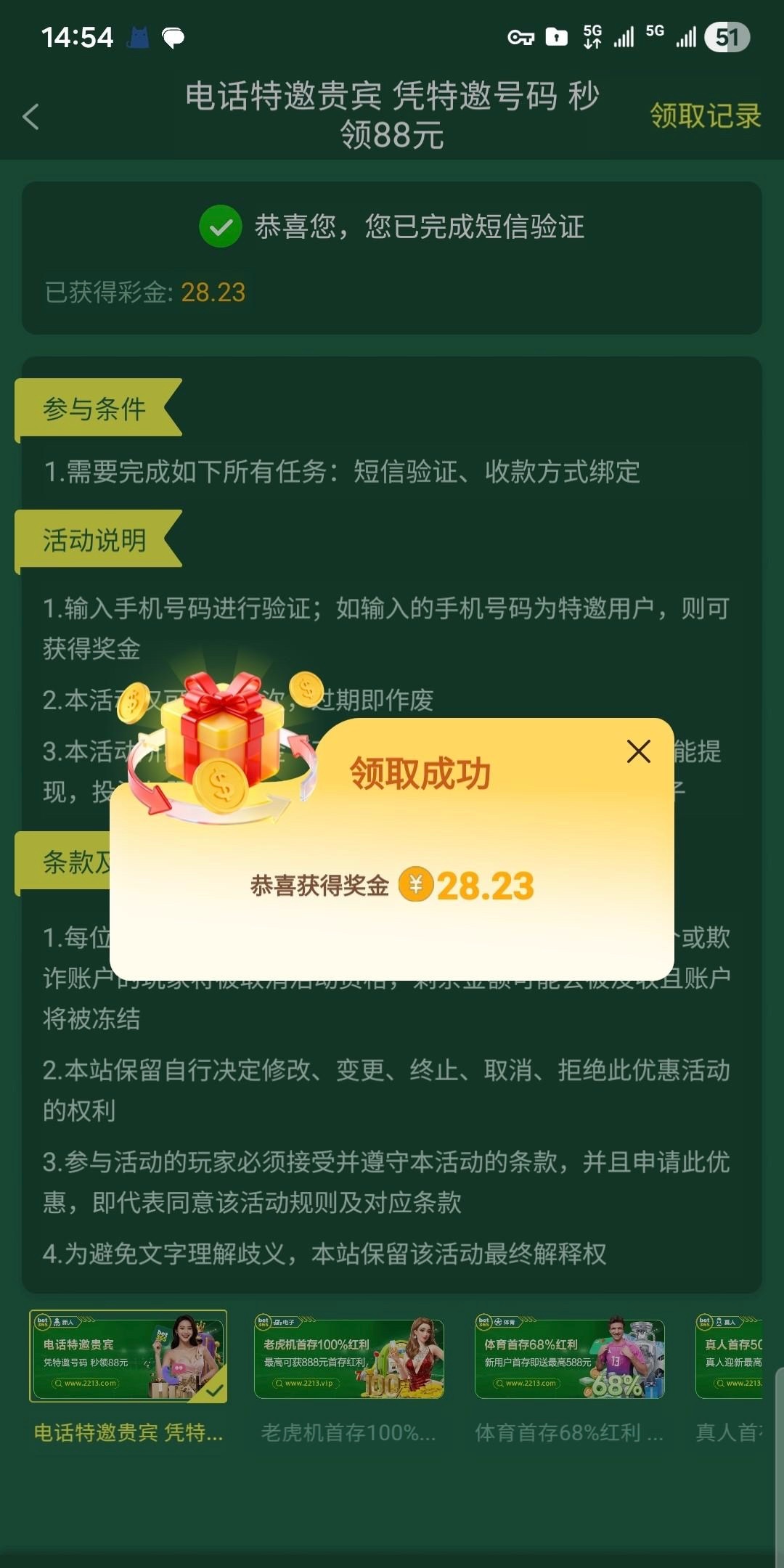Close the 领取成功 reward popup
Image resolution: width=784 pixels, height=1568 pixels.
638,751
